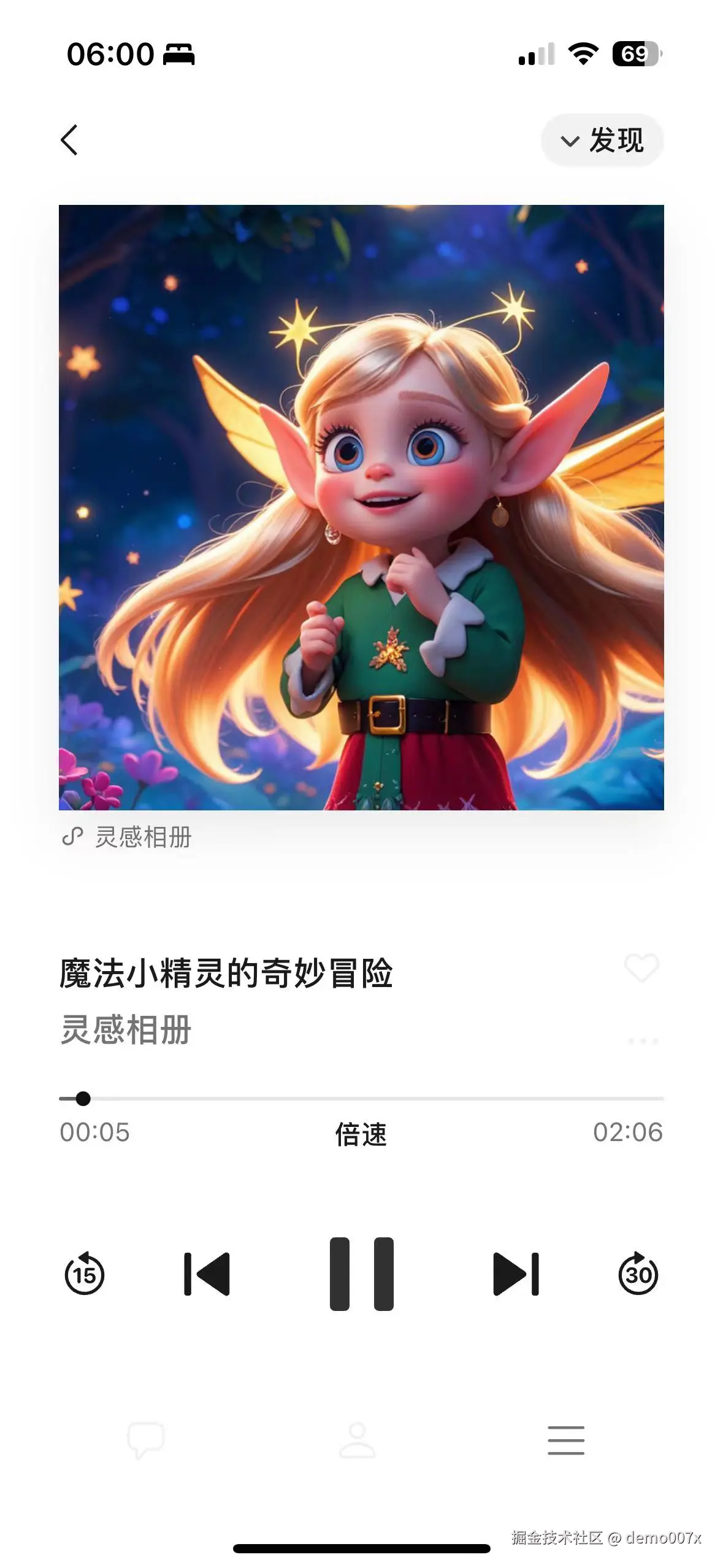This screenshot has height=1568, width=723.
Task: Skip to the next track
Action: click(515, 1274)
